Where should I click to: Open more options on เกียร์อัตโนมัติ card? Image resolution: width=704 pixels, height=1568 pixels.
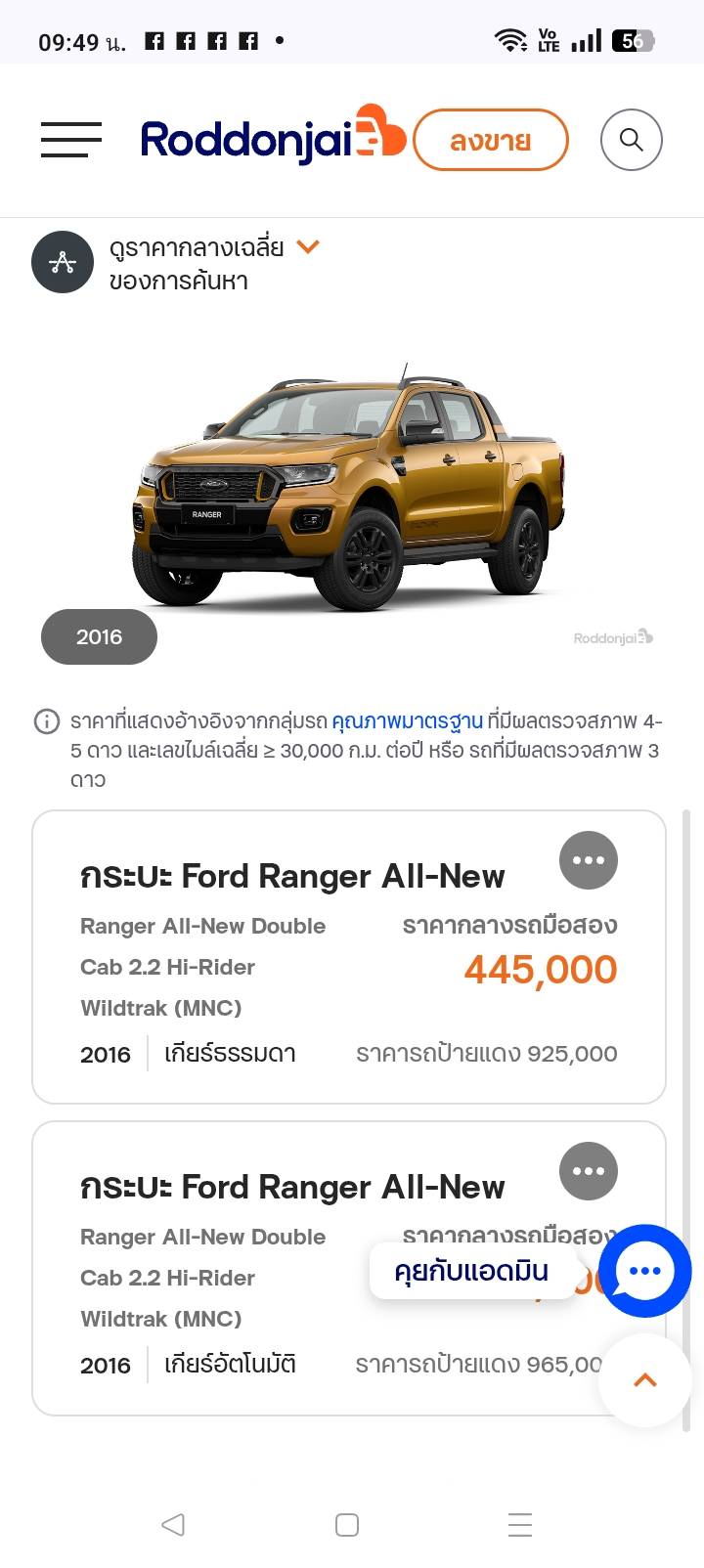[x=588, y=1171]
